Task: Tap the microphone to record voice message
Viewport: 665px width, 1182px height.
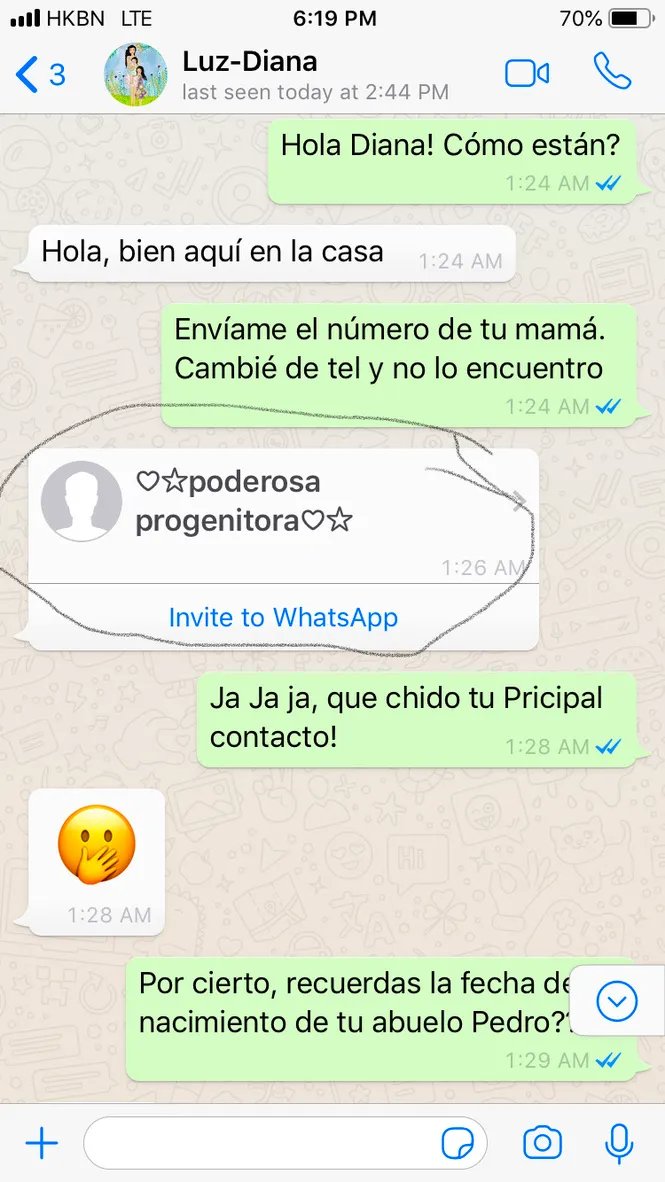Action: coord(620,1142)
